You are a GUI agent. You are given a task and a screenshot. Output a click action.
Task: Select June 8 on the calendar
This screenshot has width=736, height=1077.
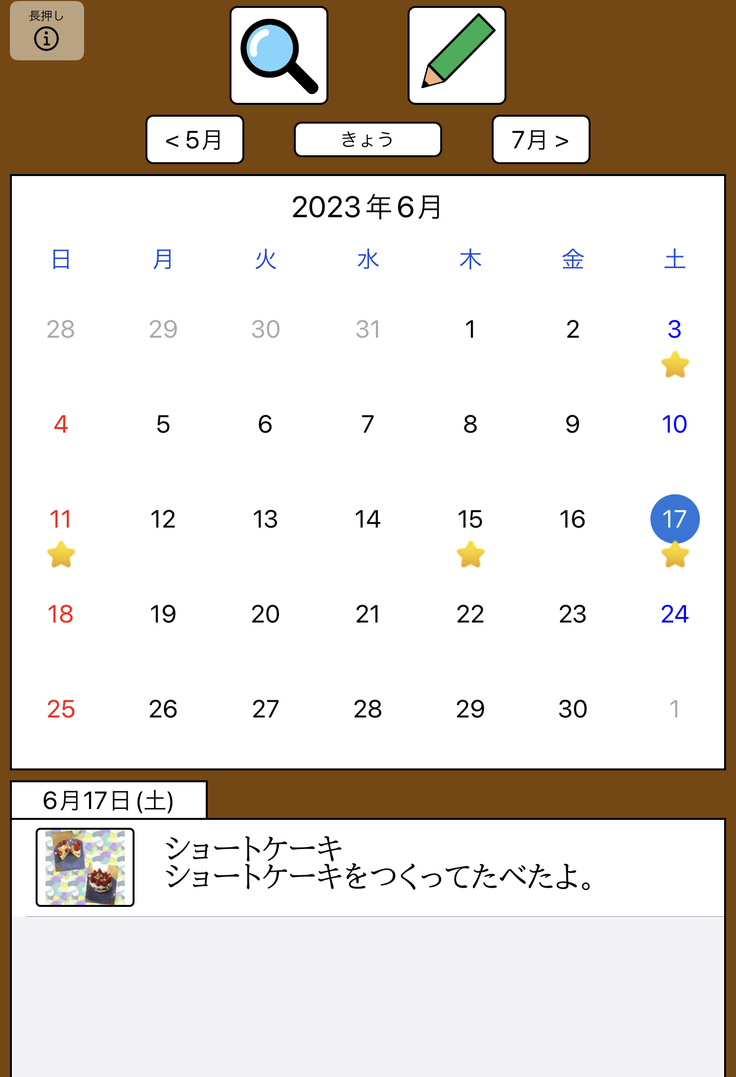point(470,424)
